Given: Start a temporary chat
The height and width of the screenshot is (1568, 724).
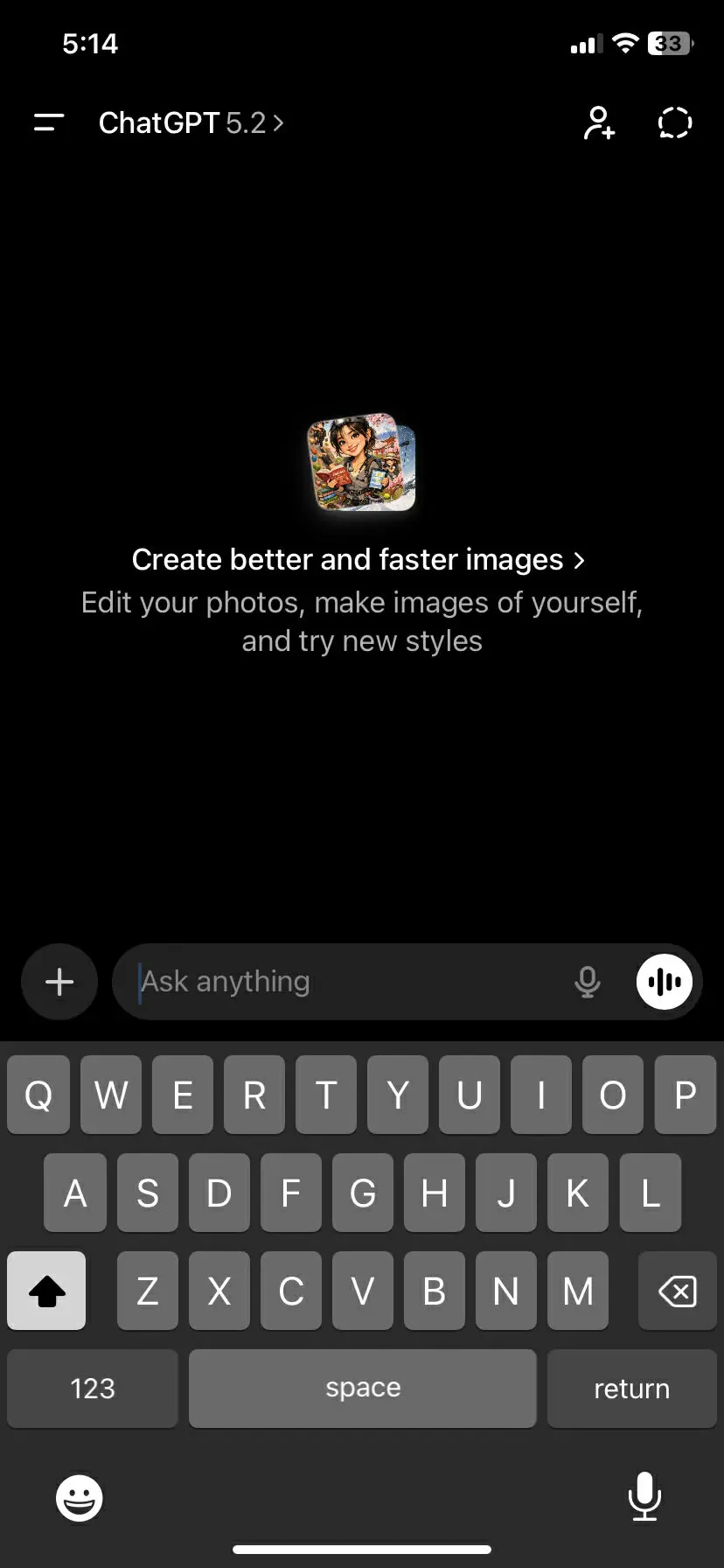Looking at the screenshot, I should pyautogui.click(x=674, y=123).
